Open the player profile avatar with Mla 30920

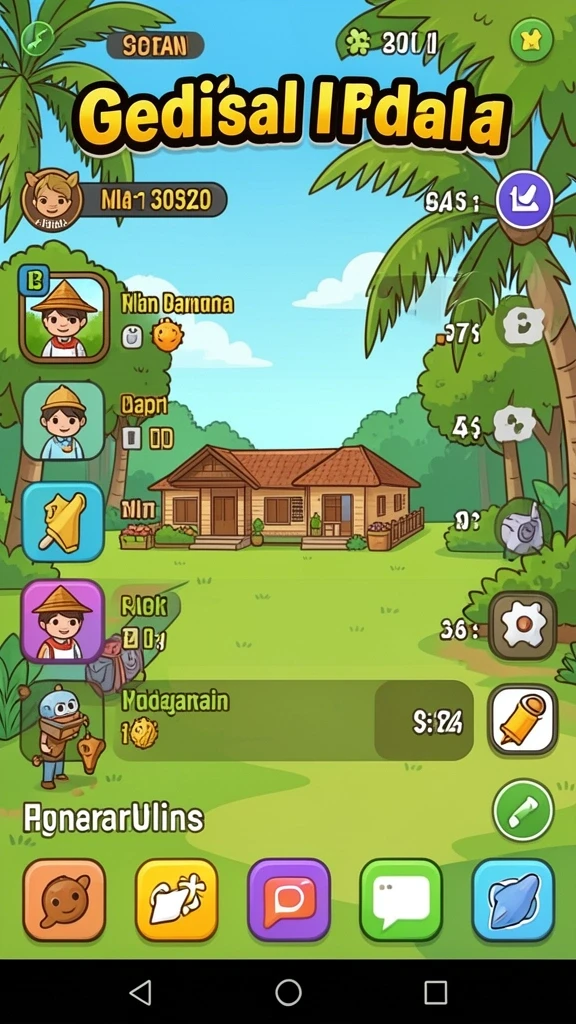[x=52, y=199]
